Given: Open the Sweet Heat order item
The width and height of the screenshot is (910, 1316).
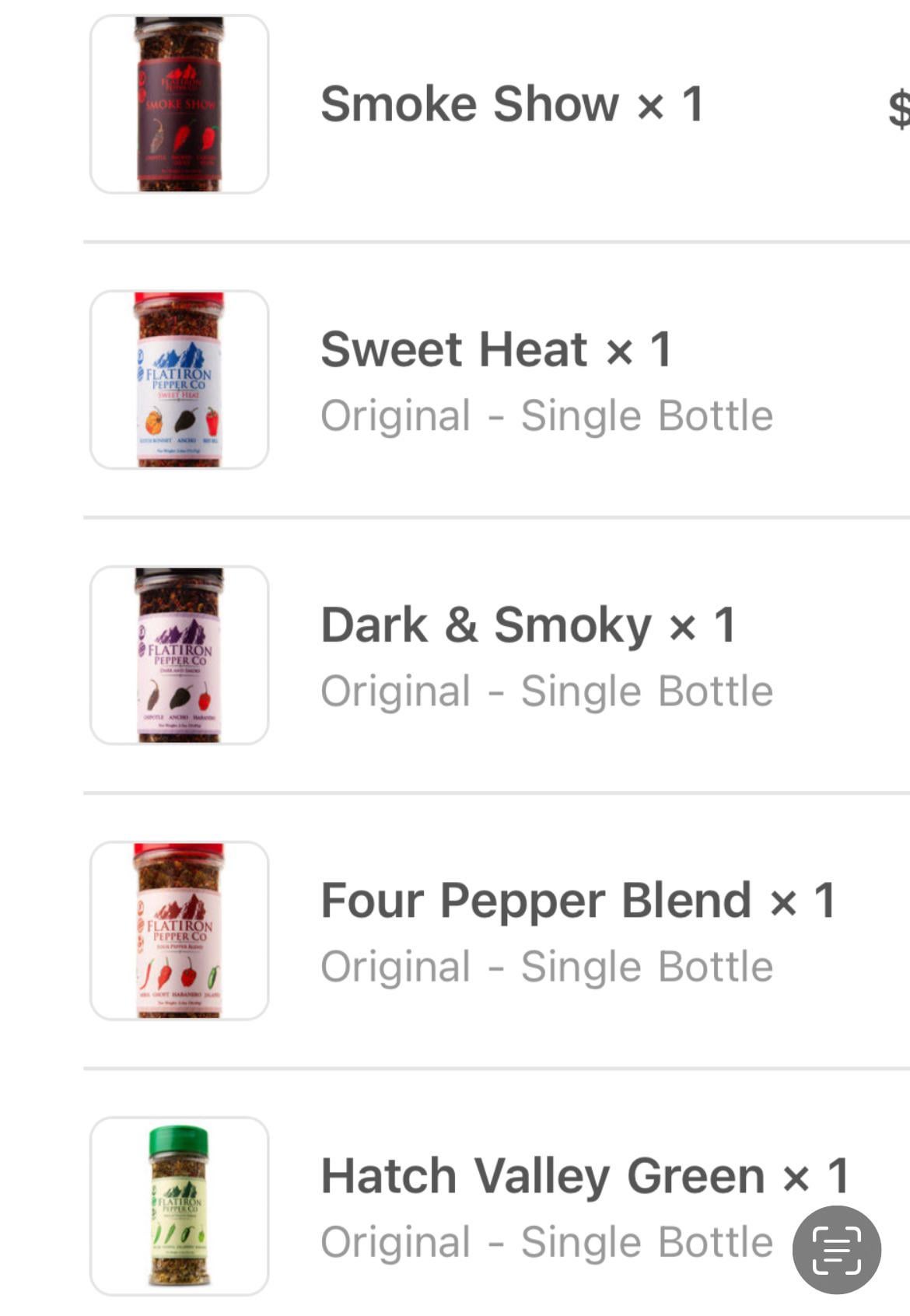Looking at the screenshot, I should coord(496,349).
